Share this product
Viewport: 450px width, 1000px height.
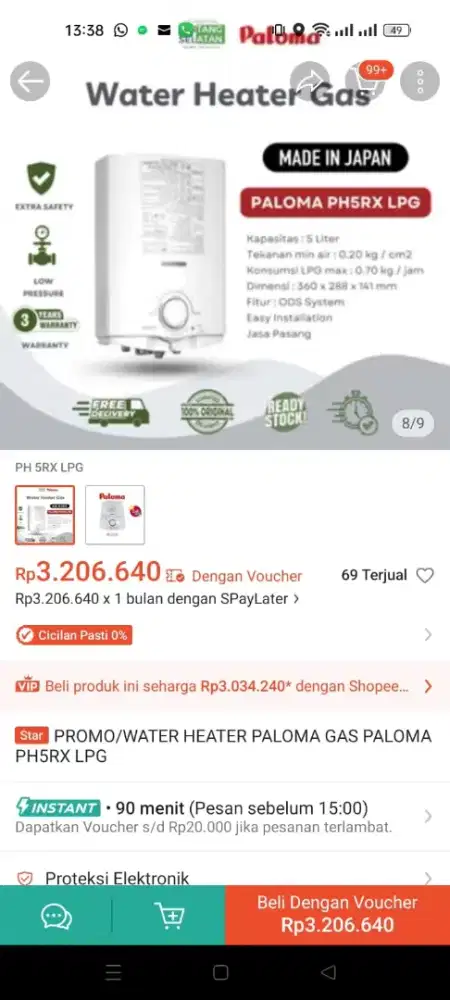click(x=310, y=81)
